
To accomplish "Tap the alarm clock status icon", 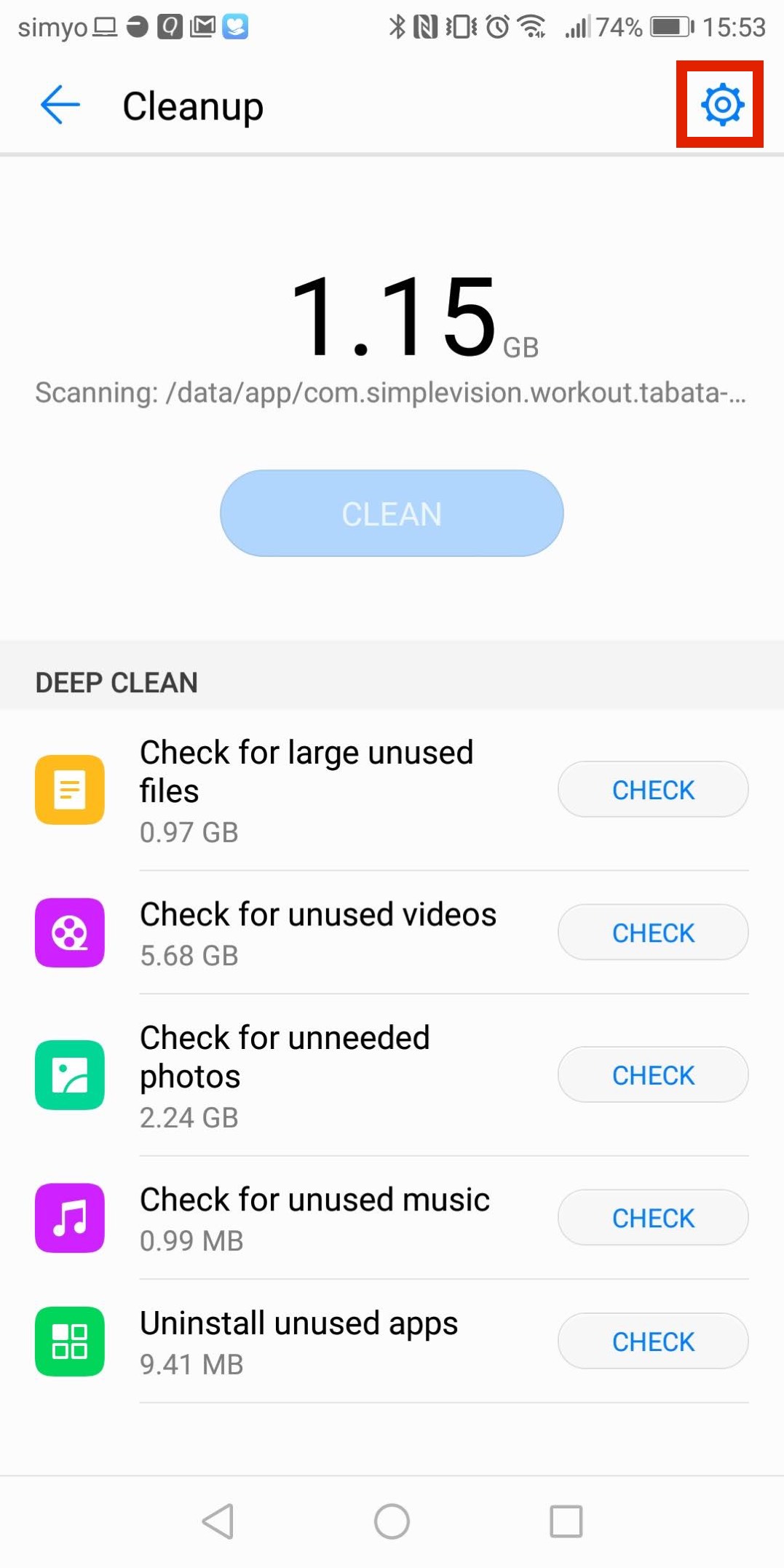I will click(x=497, y=25).
